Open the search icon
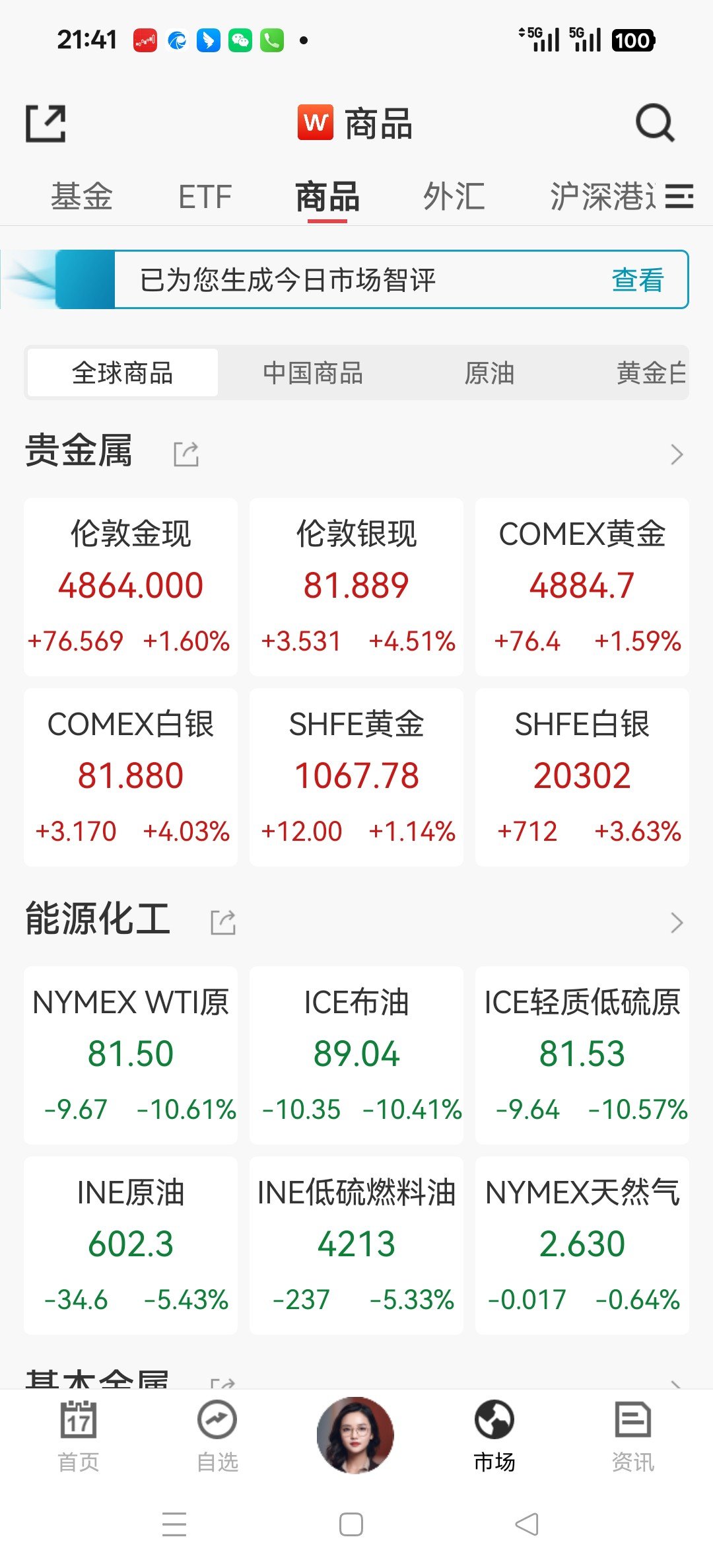The width and height of the screenshot is (713, 1568). coord(654,123)
